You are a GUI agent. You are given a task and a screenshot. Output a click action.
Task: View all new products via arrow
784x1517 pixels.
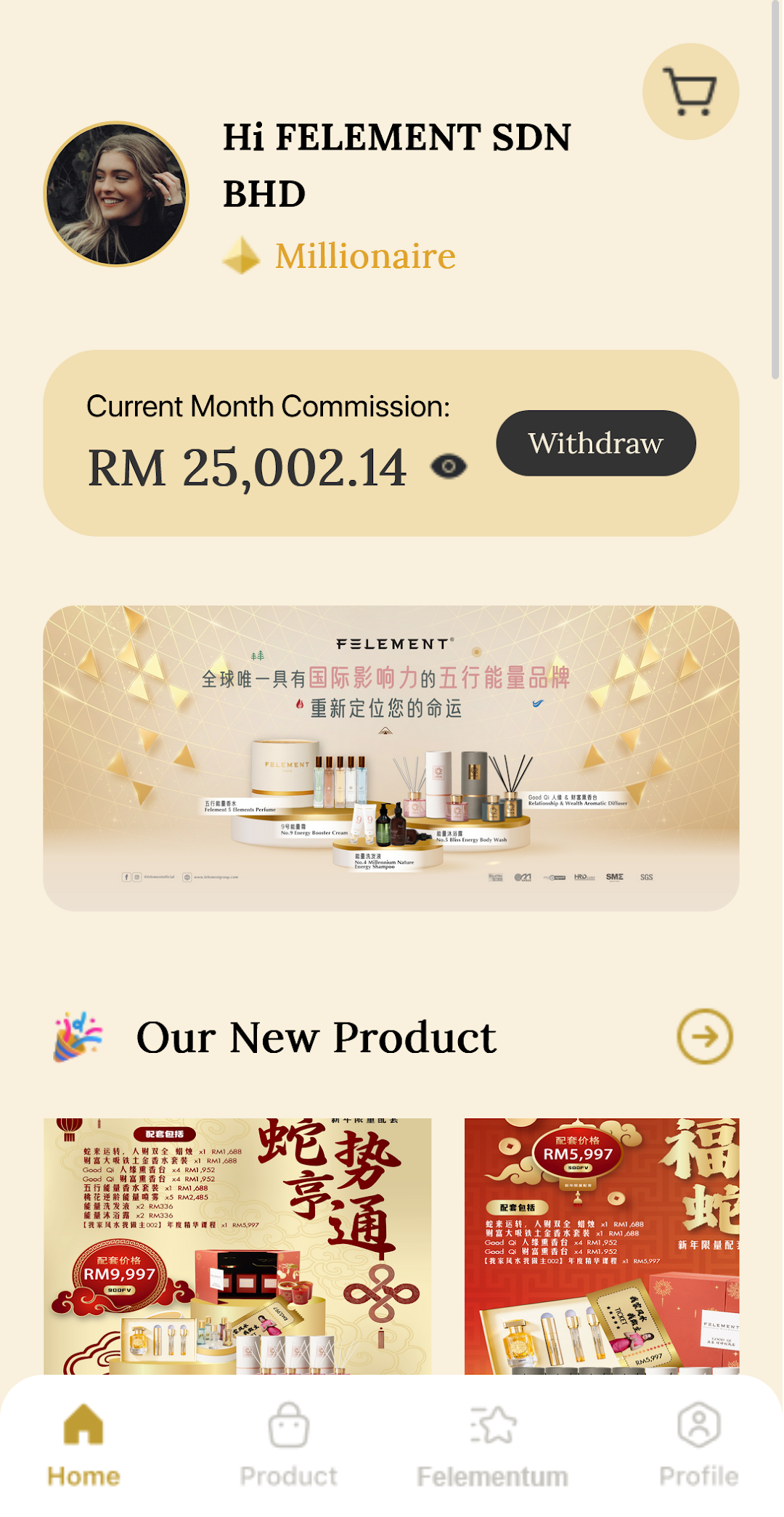coord(704,1036)
